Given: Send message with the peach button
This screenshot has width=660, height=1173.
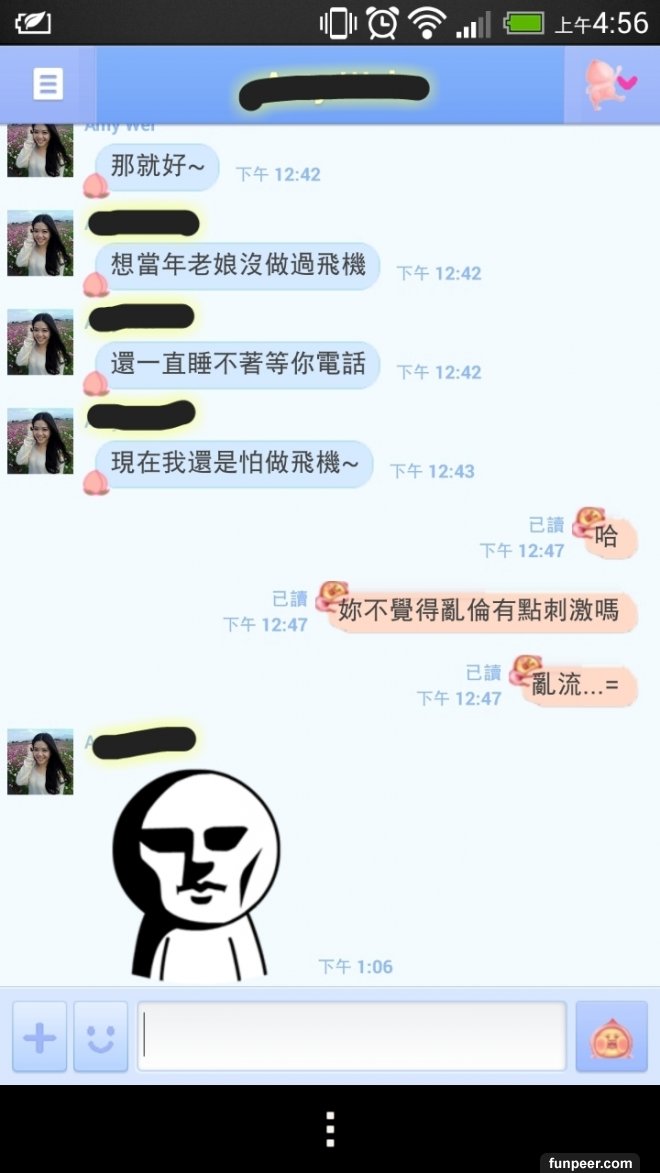Looking at the screenshot, I should pyautogui.click(x=611, y=1037).
